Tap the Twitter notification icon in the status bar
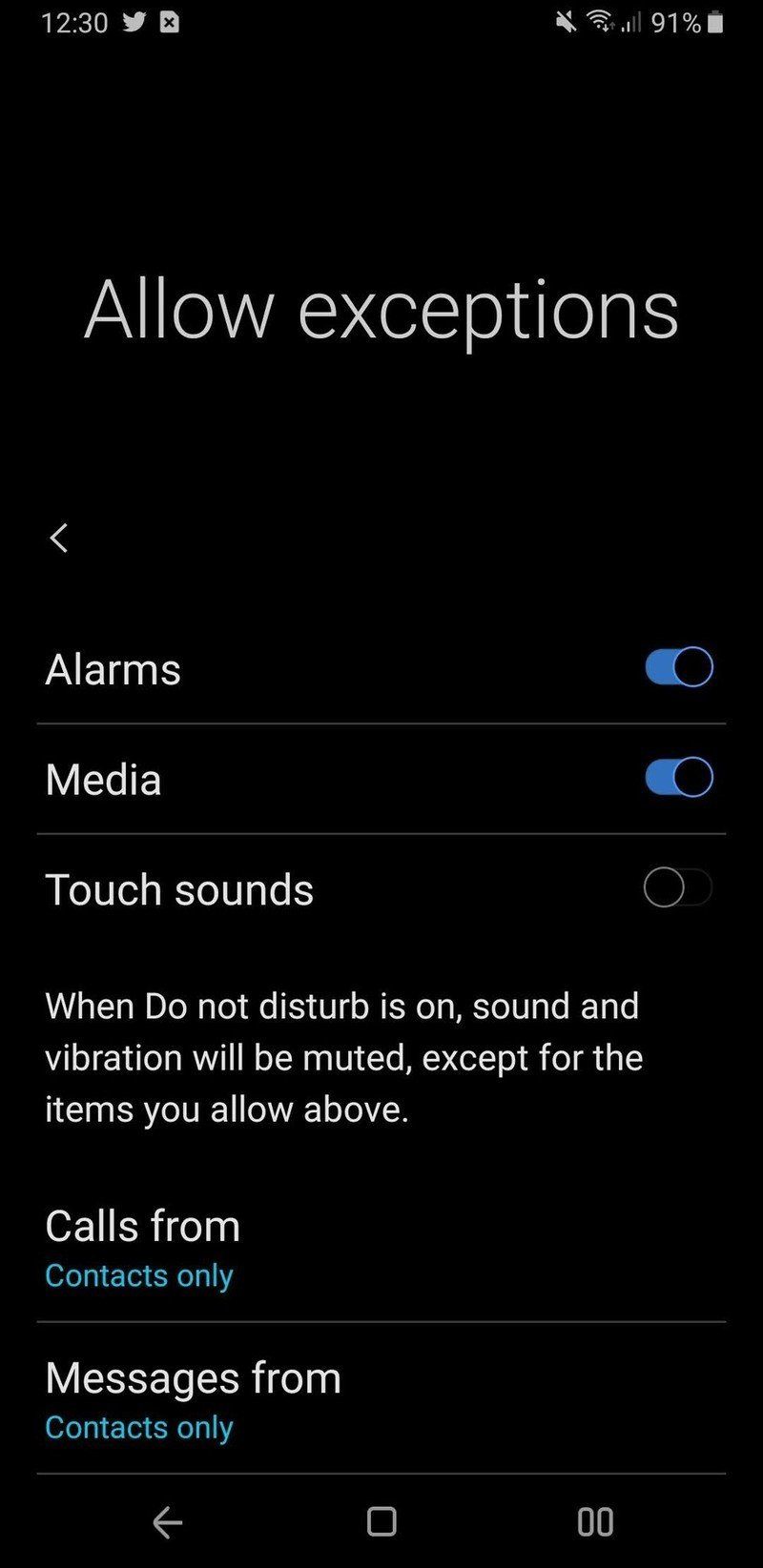The width and height of the screenshot is (763, 1568). click(134, 21)
